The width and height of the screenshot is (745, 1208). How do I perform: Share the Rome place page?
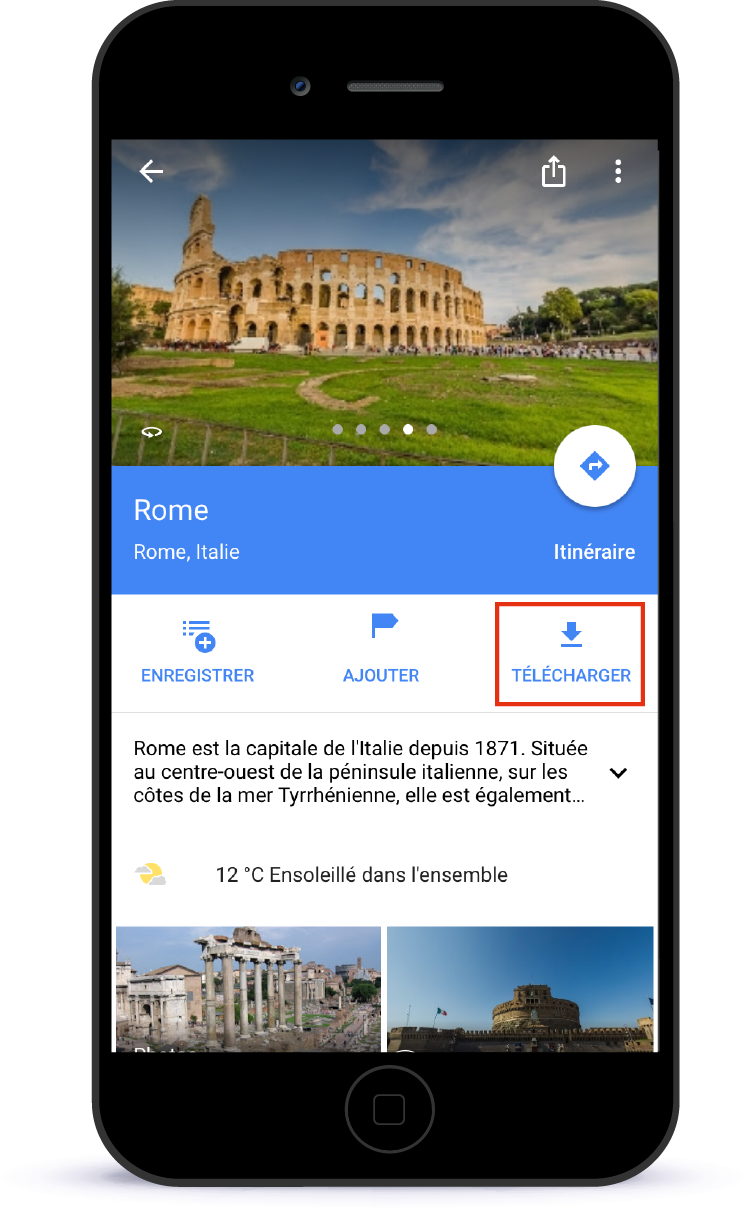click(554, 172)
